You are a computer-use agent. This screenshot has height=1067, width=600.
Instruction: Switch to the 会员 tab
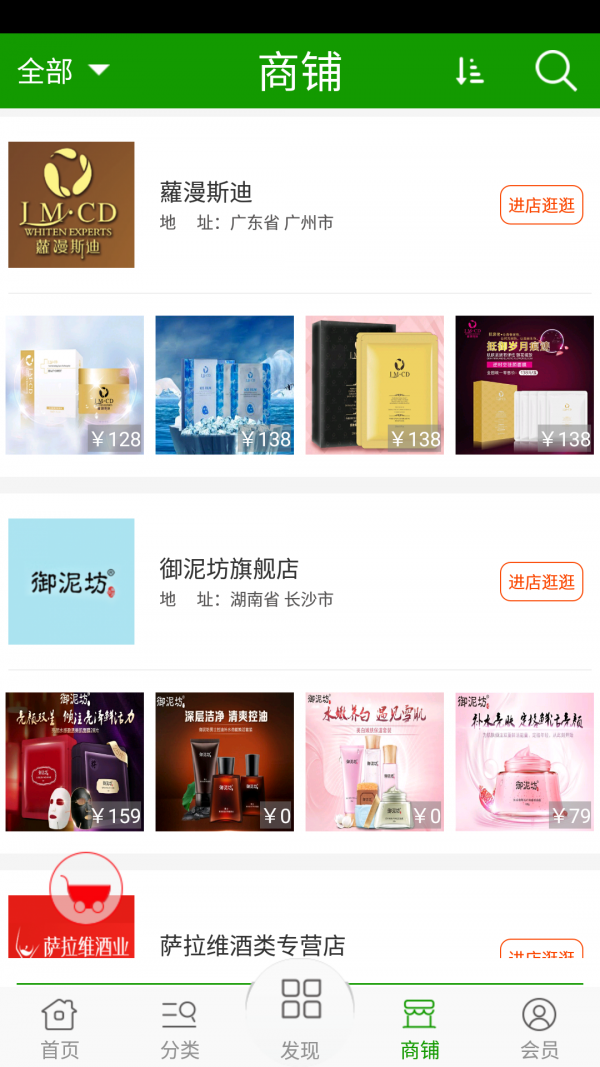pos(539,1029)
